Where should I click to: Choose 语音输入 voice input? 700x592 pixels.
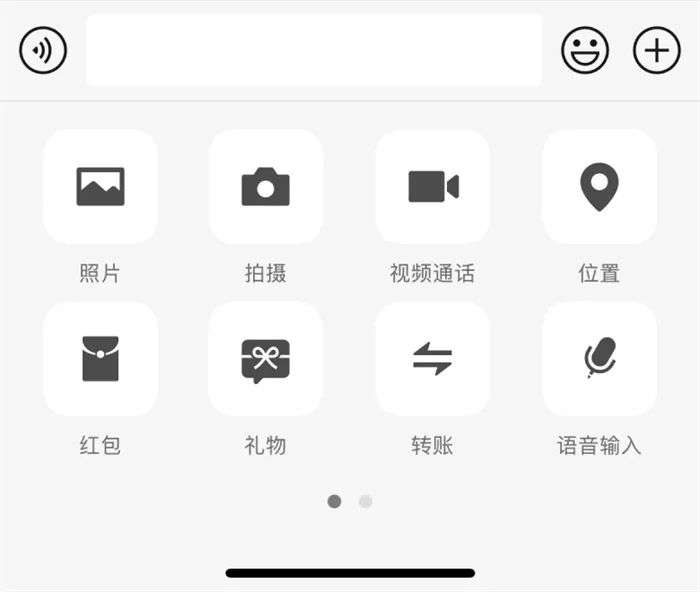[x=599, y=359]
